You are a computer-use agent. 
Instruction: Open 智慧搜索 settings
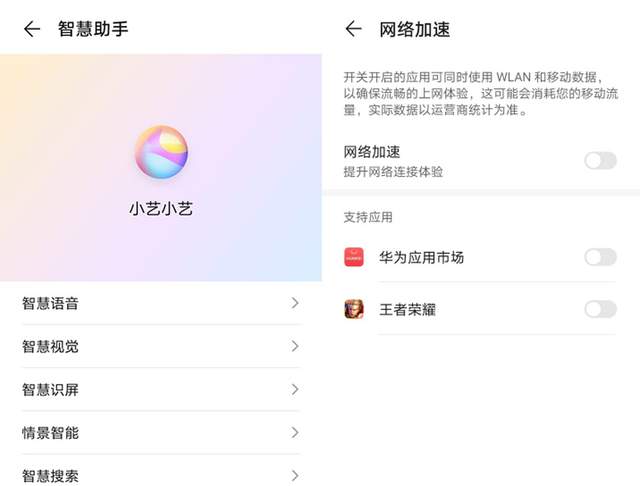pos(160,475)
